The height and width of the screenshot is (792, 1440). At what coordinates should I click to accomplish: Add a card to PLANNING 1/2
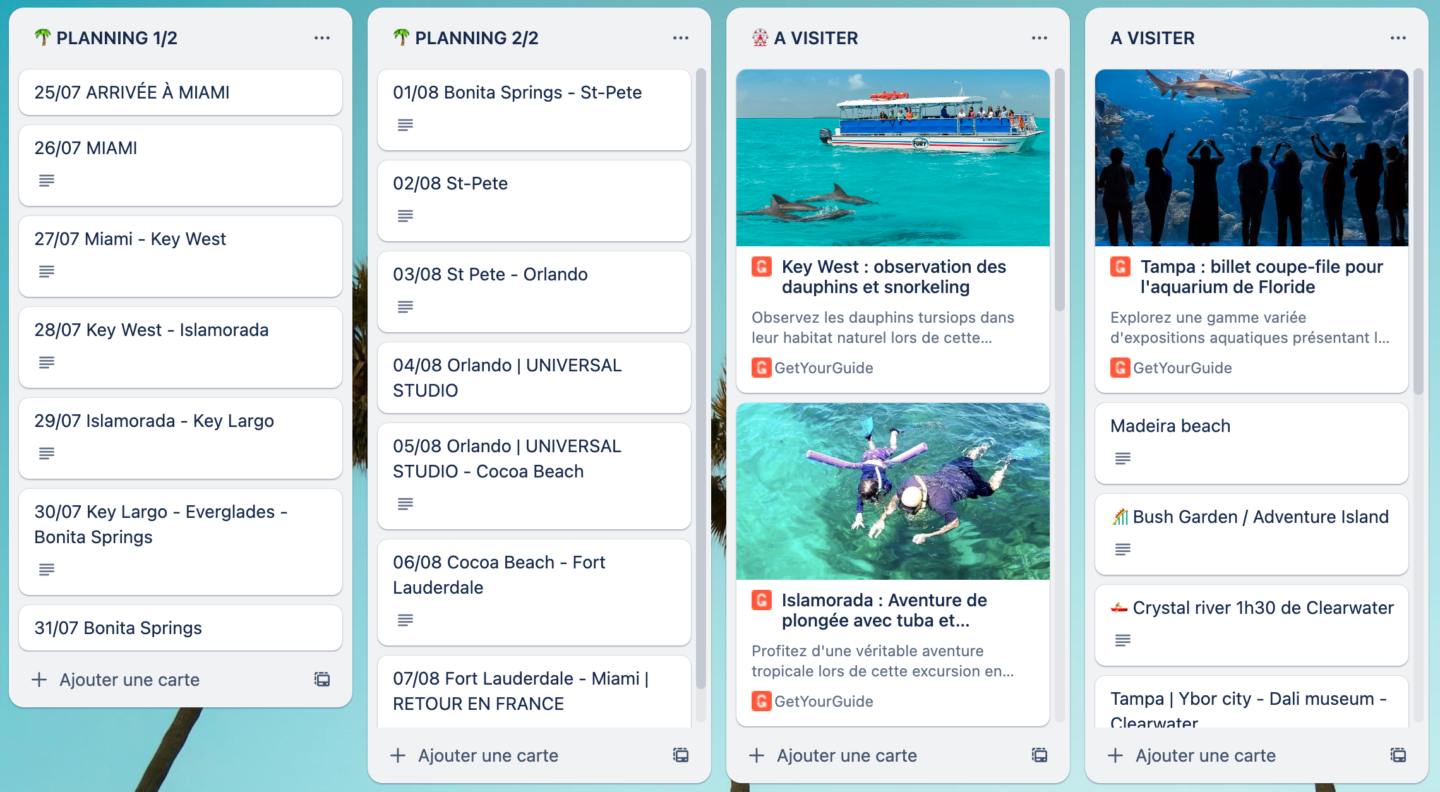pos(130,680)
